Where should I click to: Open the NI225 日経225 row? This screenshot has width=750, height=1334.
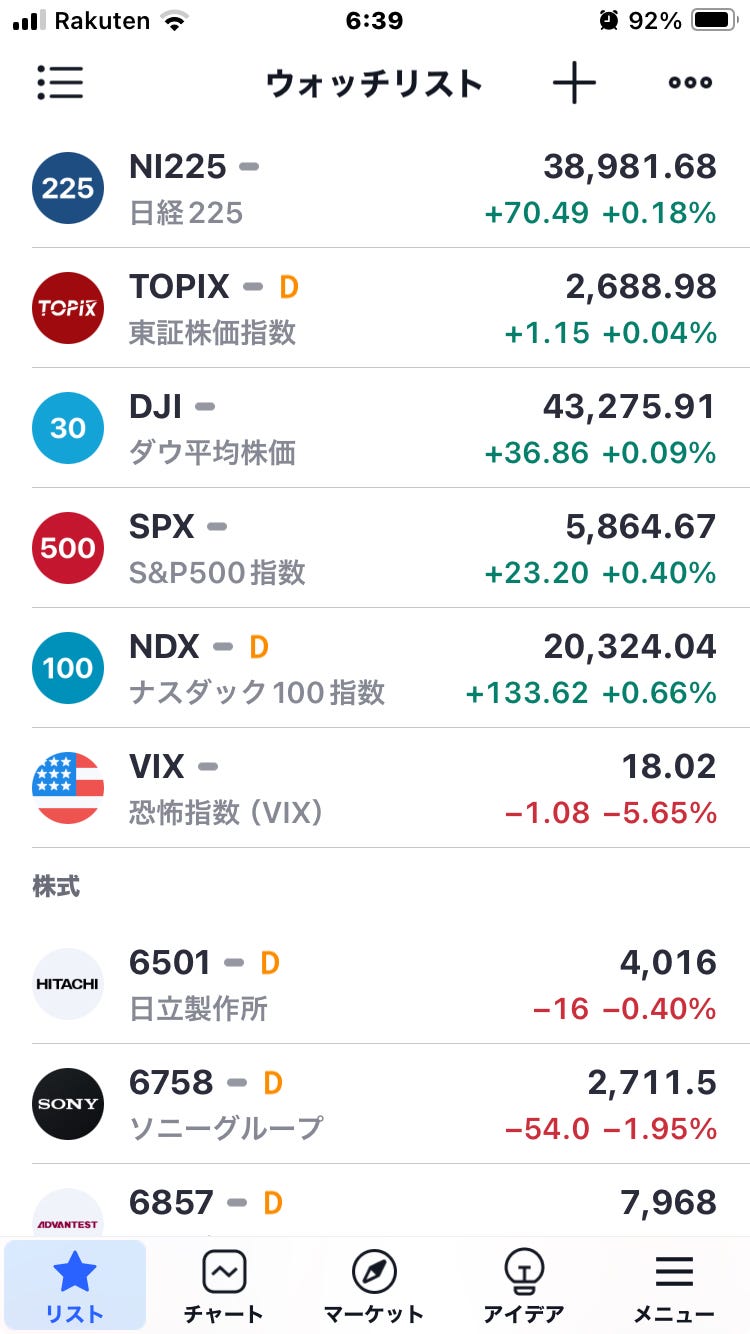click(375, 188)
